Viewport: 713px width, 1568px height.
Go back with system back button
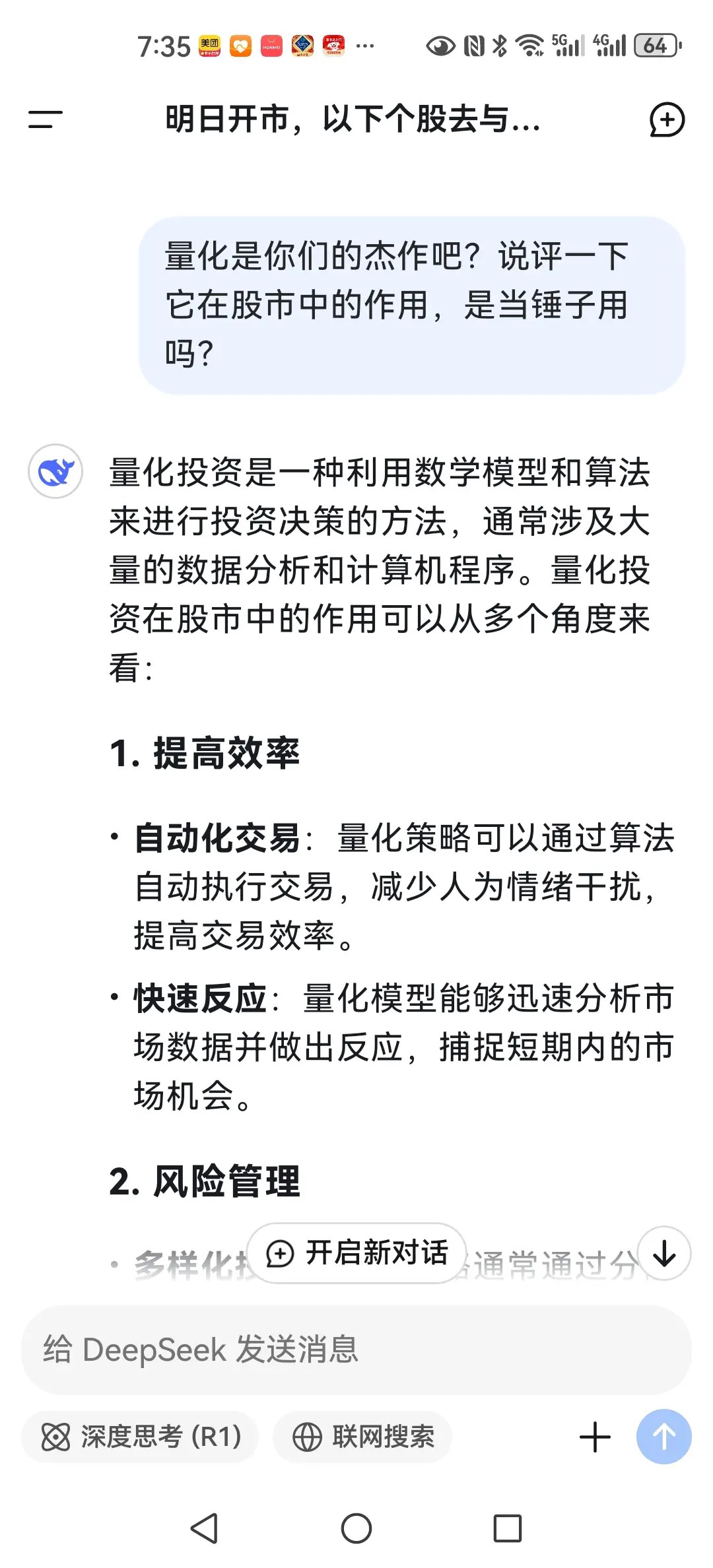[x=204, y=1528]
